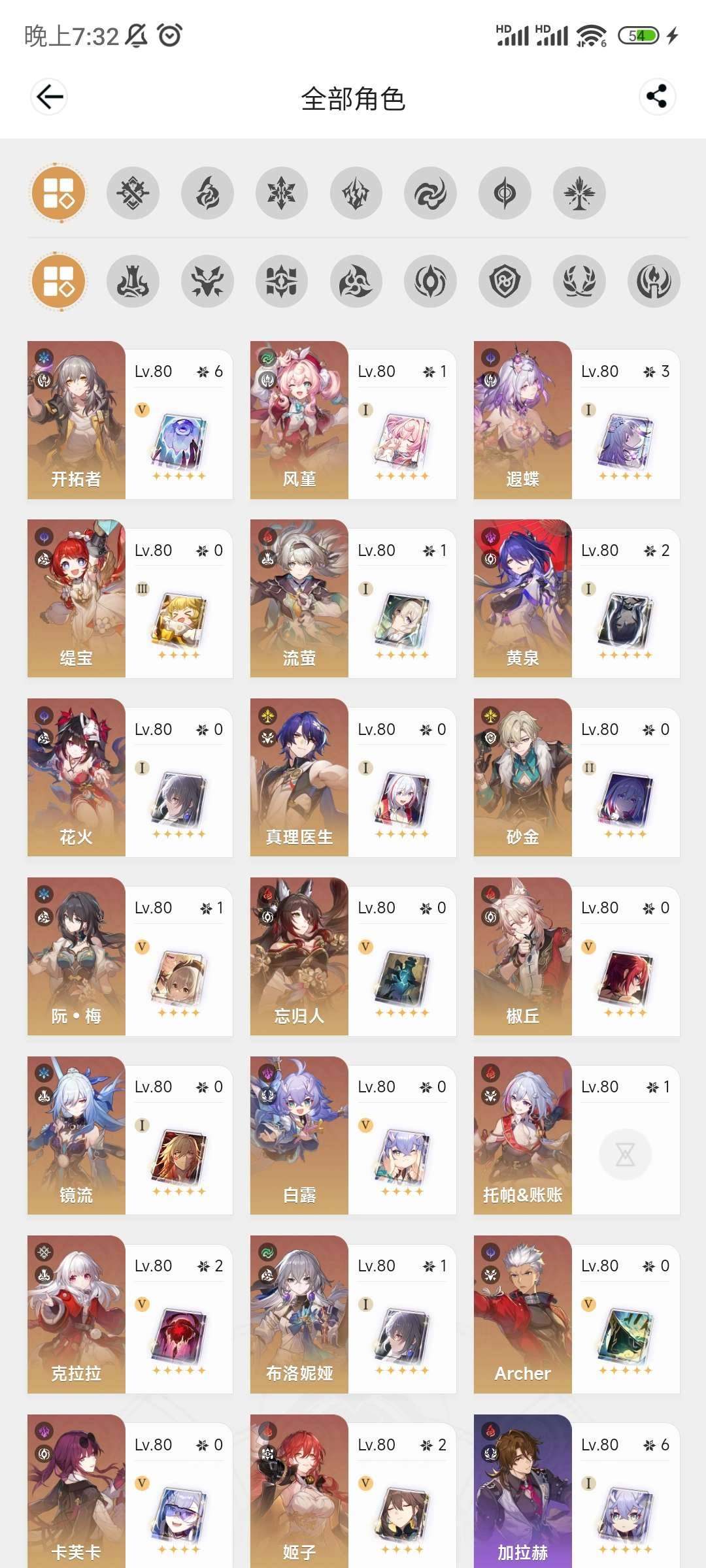
Task: Filter characters by Ice element
Action: pos(281,193)
